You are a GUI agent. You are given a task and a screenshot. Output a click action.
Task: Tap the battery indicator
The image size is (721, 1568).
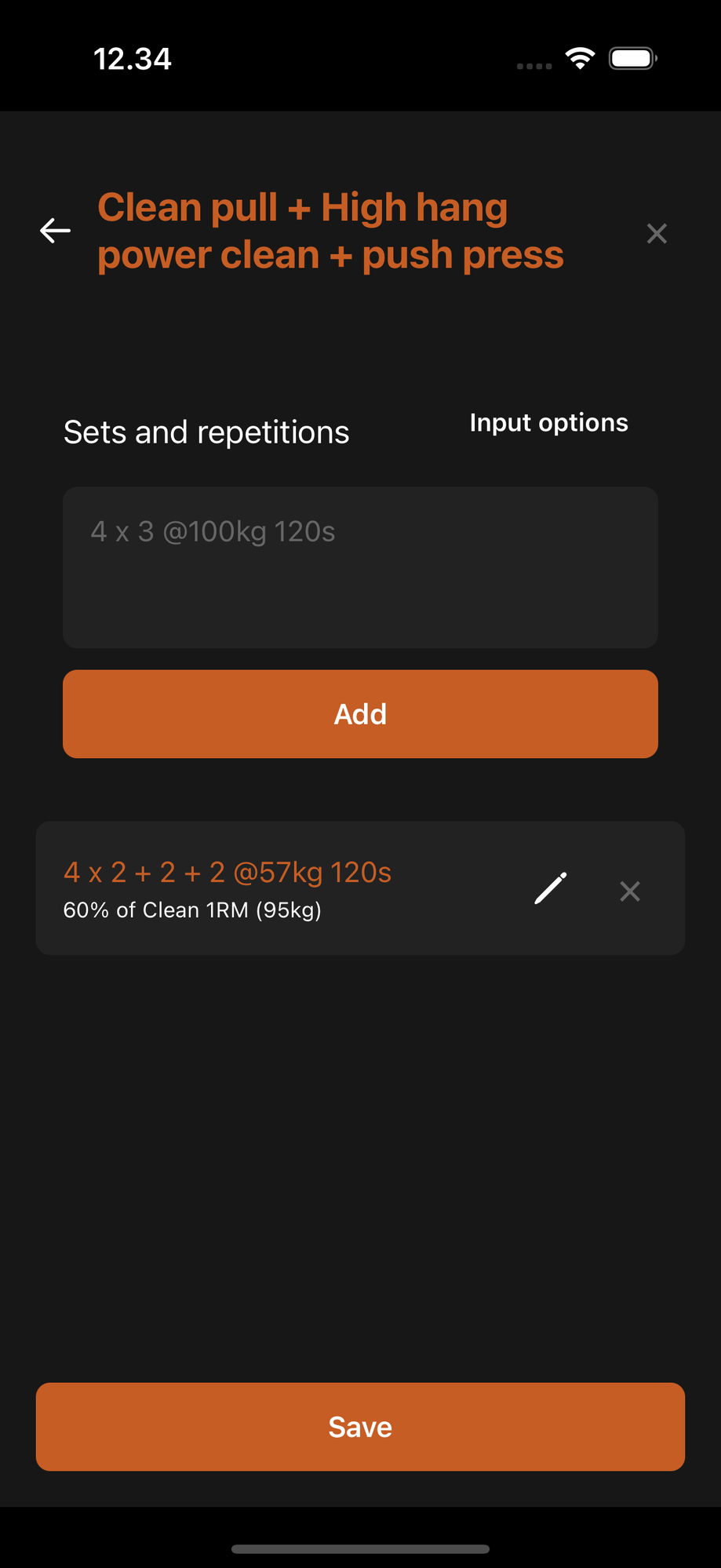click(631, 57)
